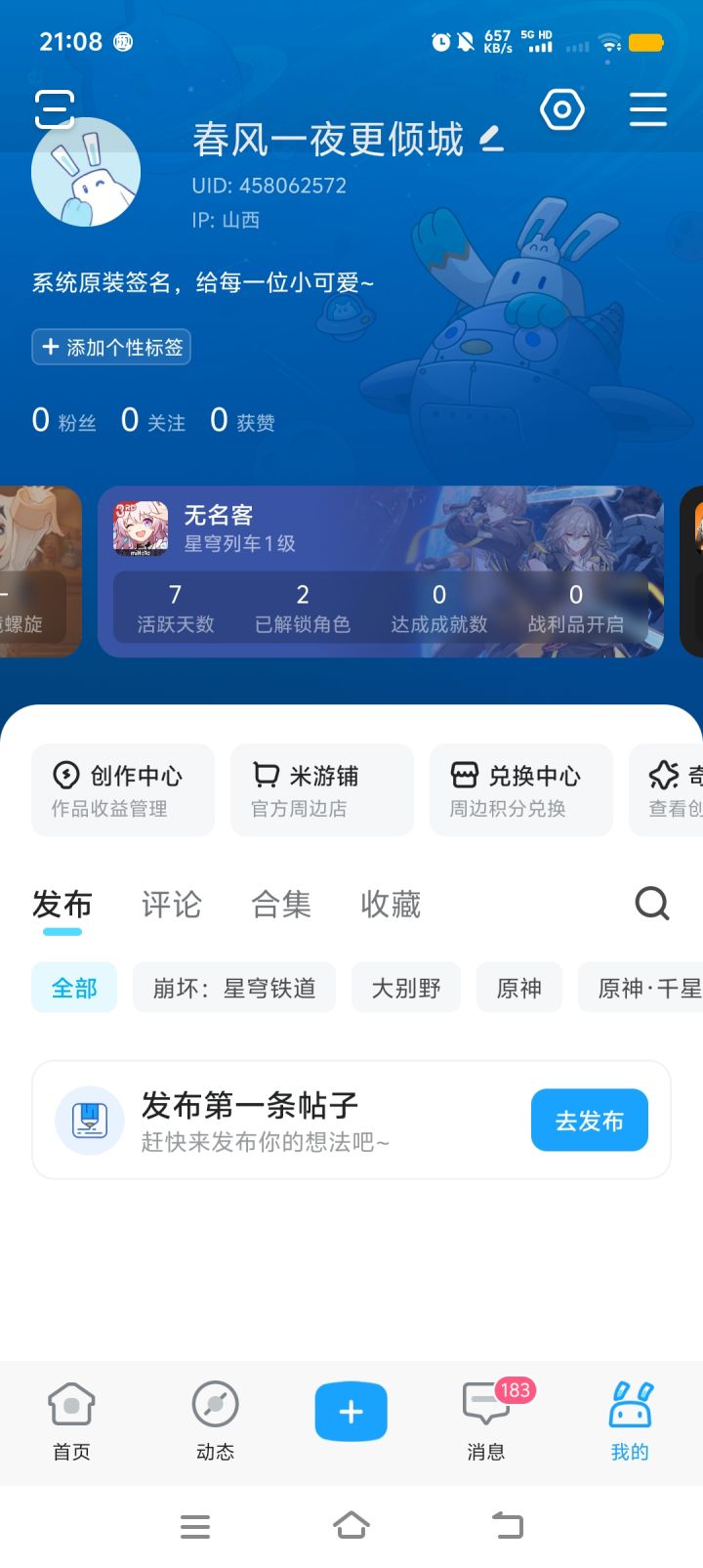Filter posts by 崩坏：星穹铁道
The width and height of the screenshot is (703, 1568).
233,987
